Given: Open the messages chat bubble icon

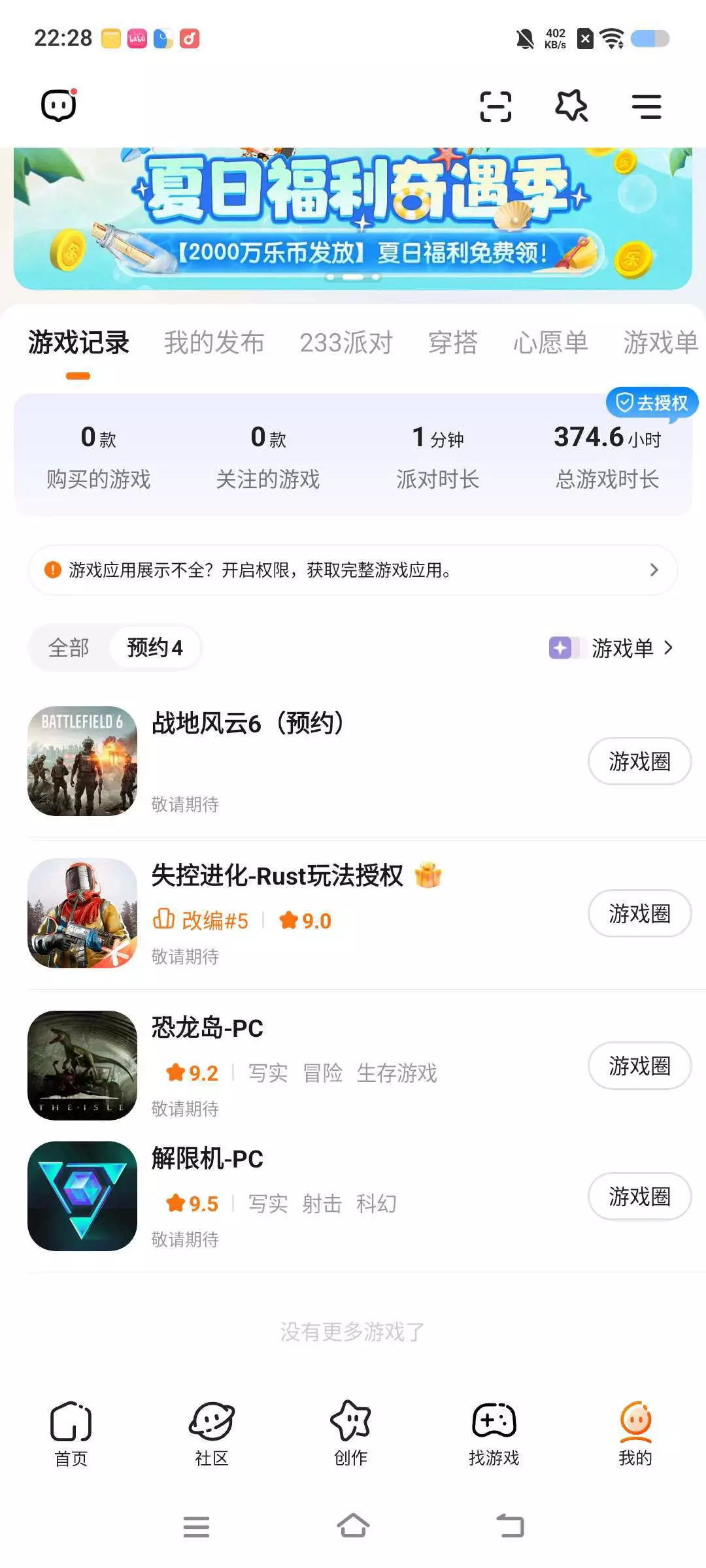Looking at the screenshot, I should (59, 106).
